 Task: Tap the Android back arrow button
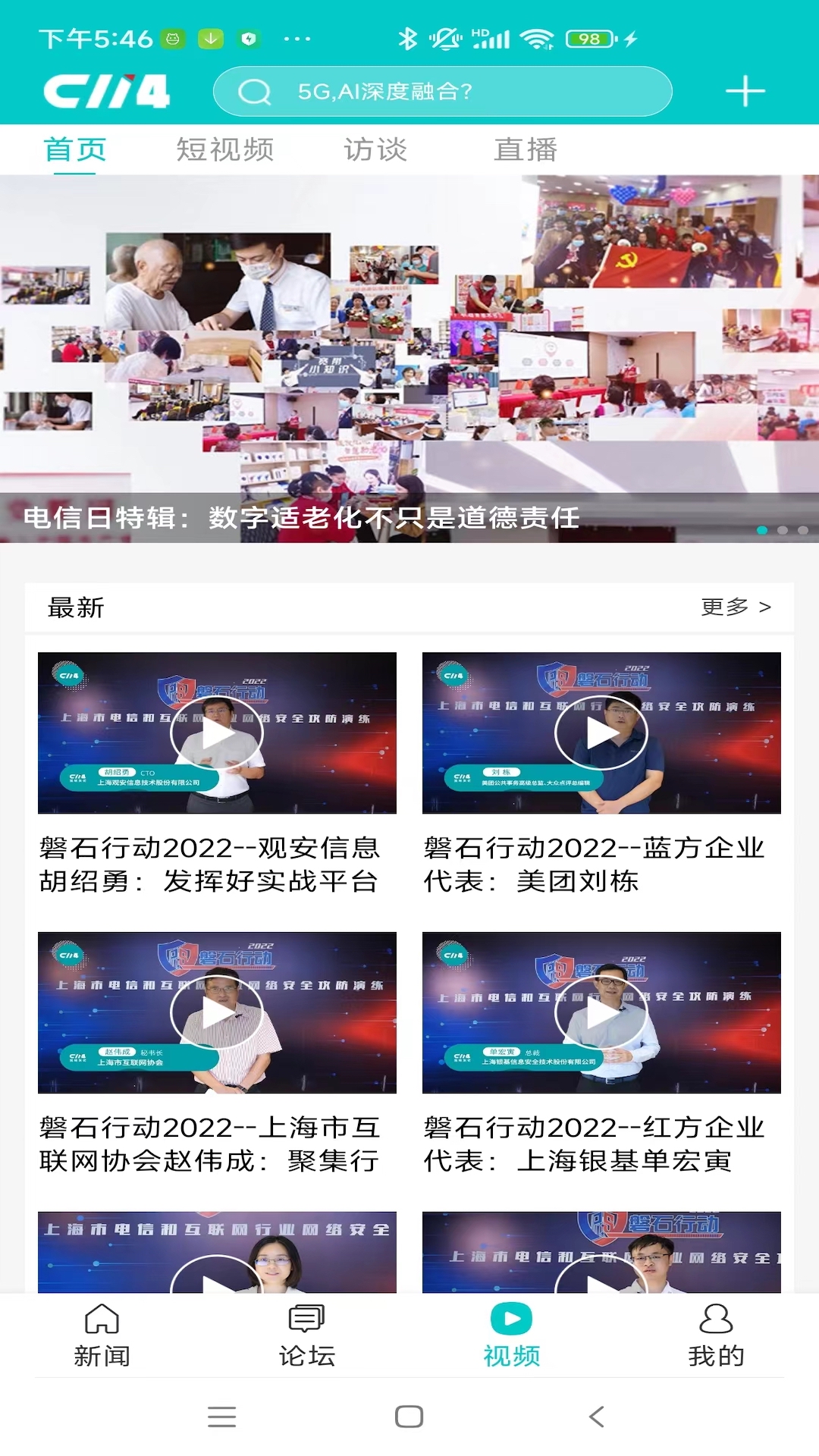tap(598, 1417)
